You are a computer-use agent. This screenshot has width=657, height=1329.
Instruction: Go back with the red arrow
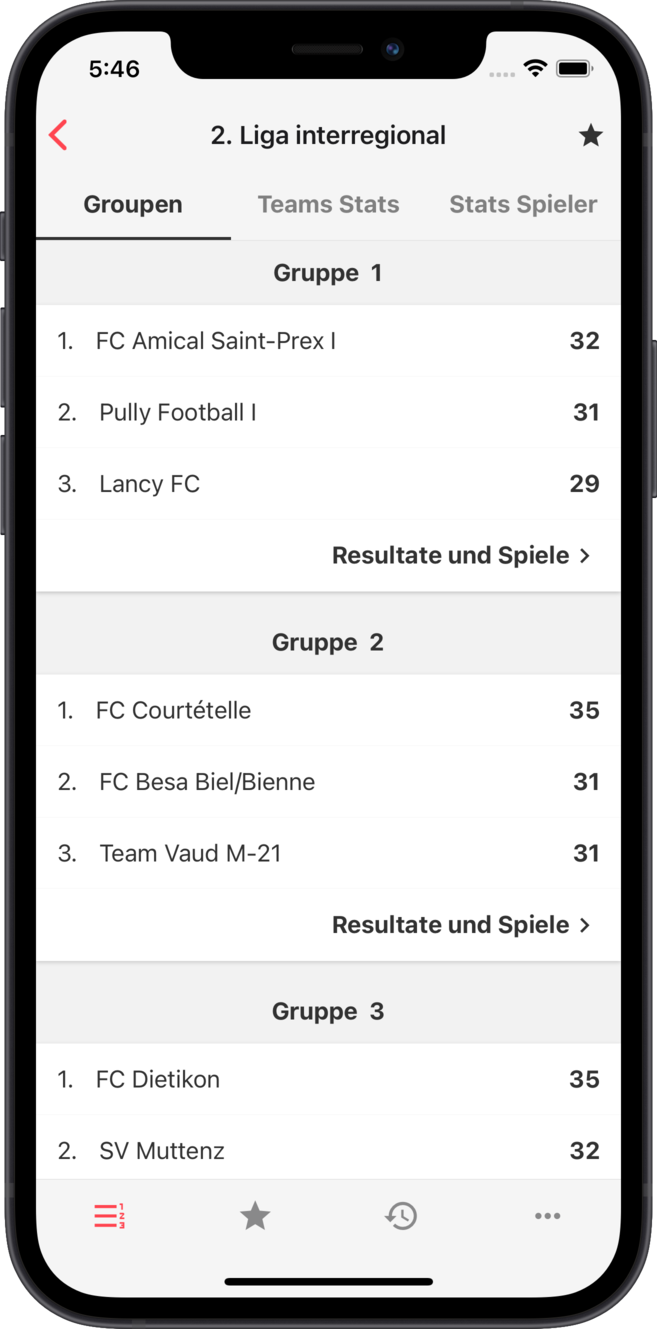58,135
